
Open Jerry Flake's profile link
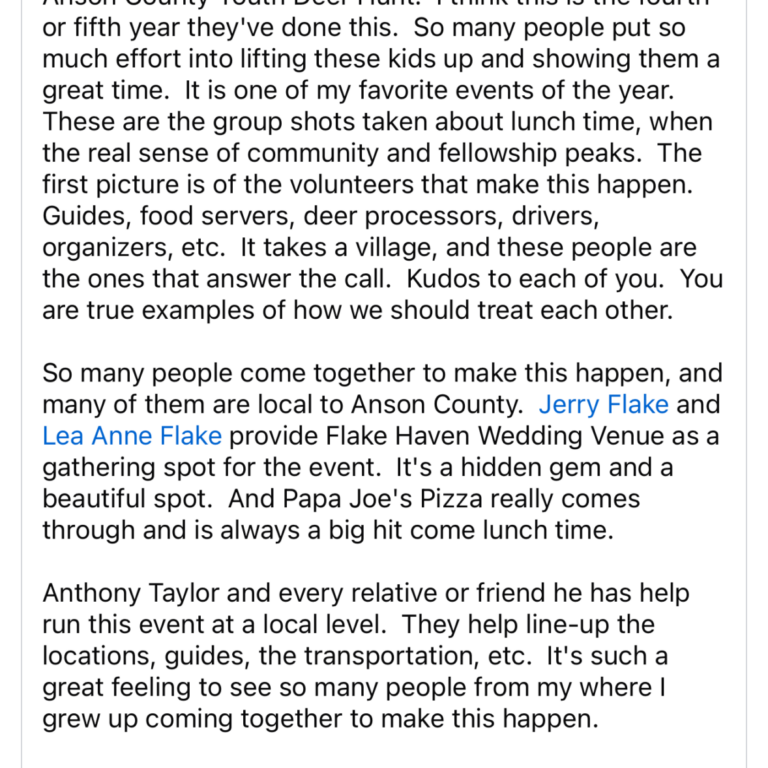click(603, 406)
